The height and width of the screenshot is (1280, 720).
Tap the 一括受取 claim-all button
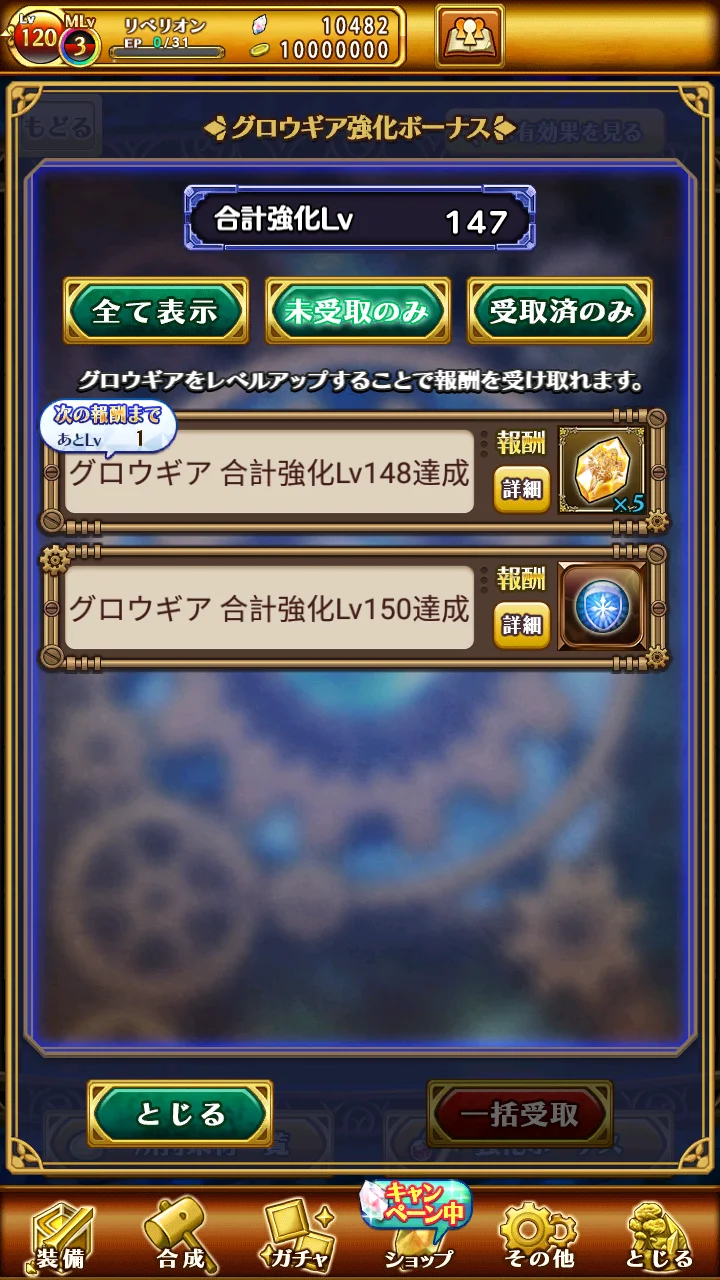point(520,1114)
